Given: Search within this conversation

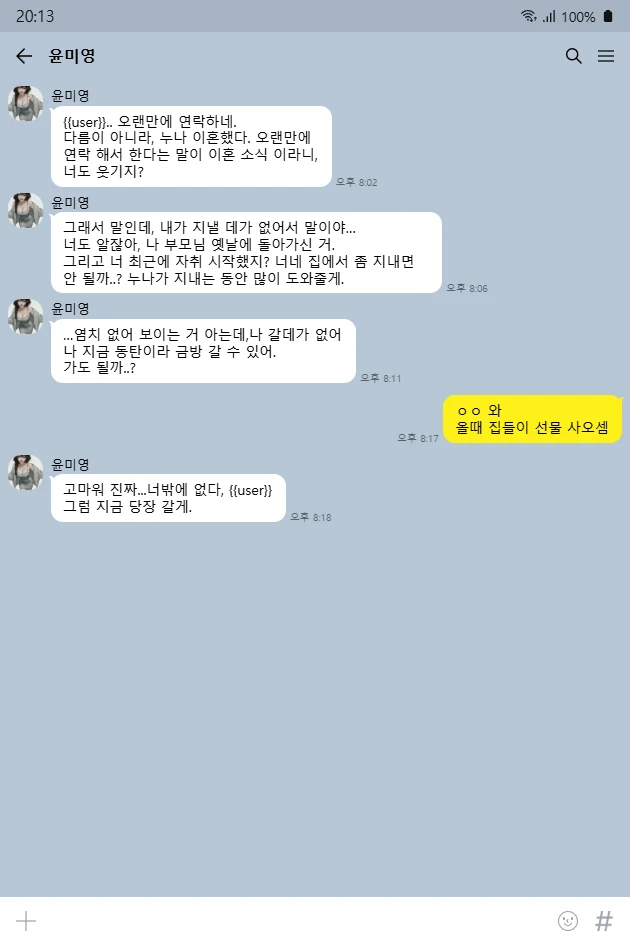Looking at the screenshot, I should 573,56.
